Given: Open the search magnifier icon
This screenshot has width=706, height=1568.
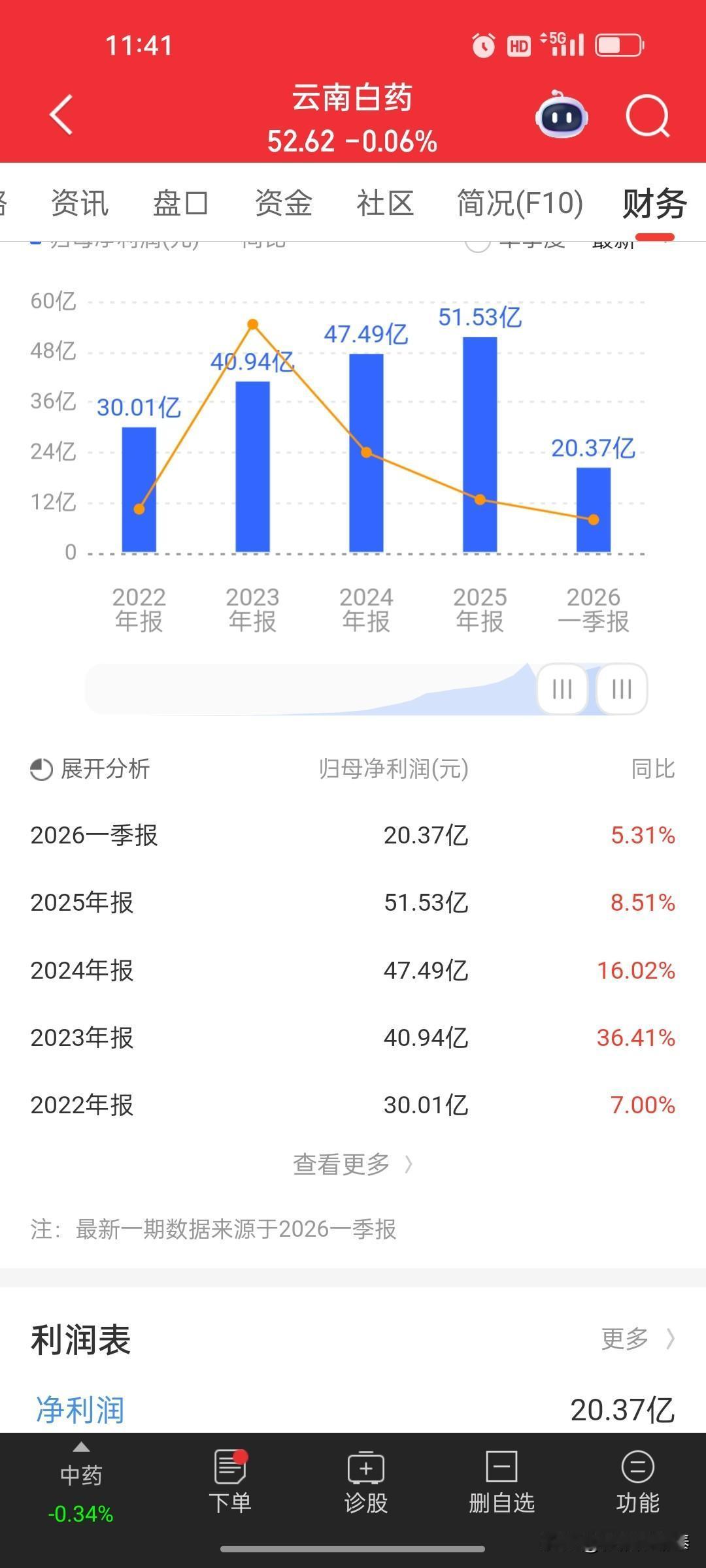Looking at the screenshot, I should [648, 117].
